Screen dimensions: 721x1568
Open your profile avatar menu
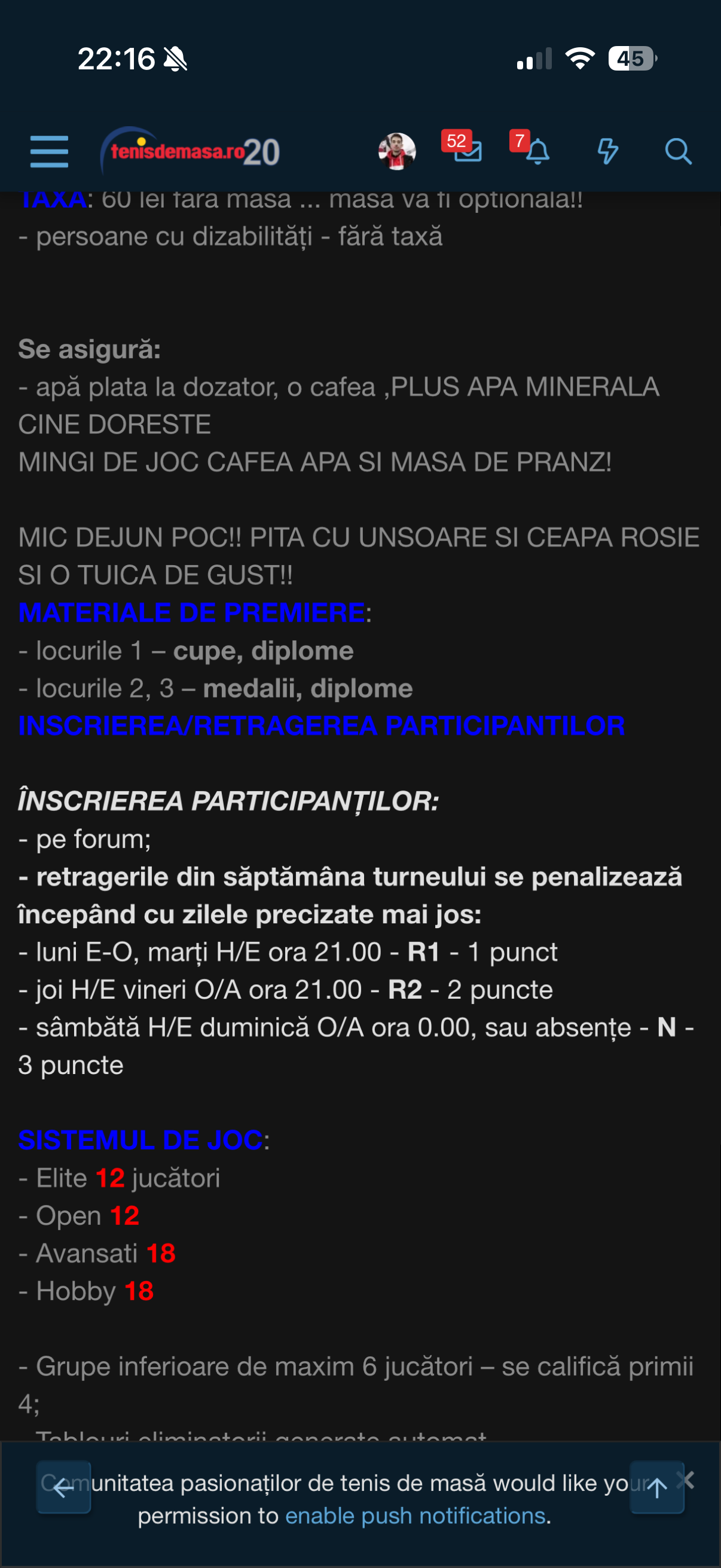click(x=397, y=151)
